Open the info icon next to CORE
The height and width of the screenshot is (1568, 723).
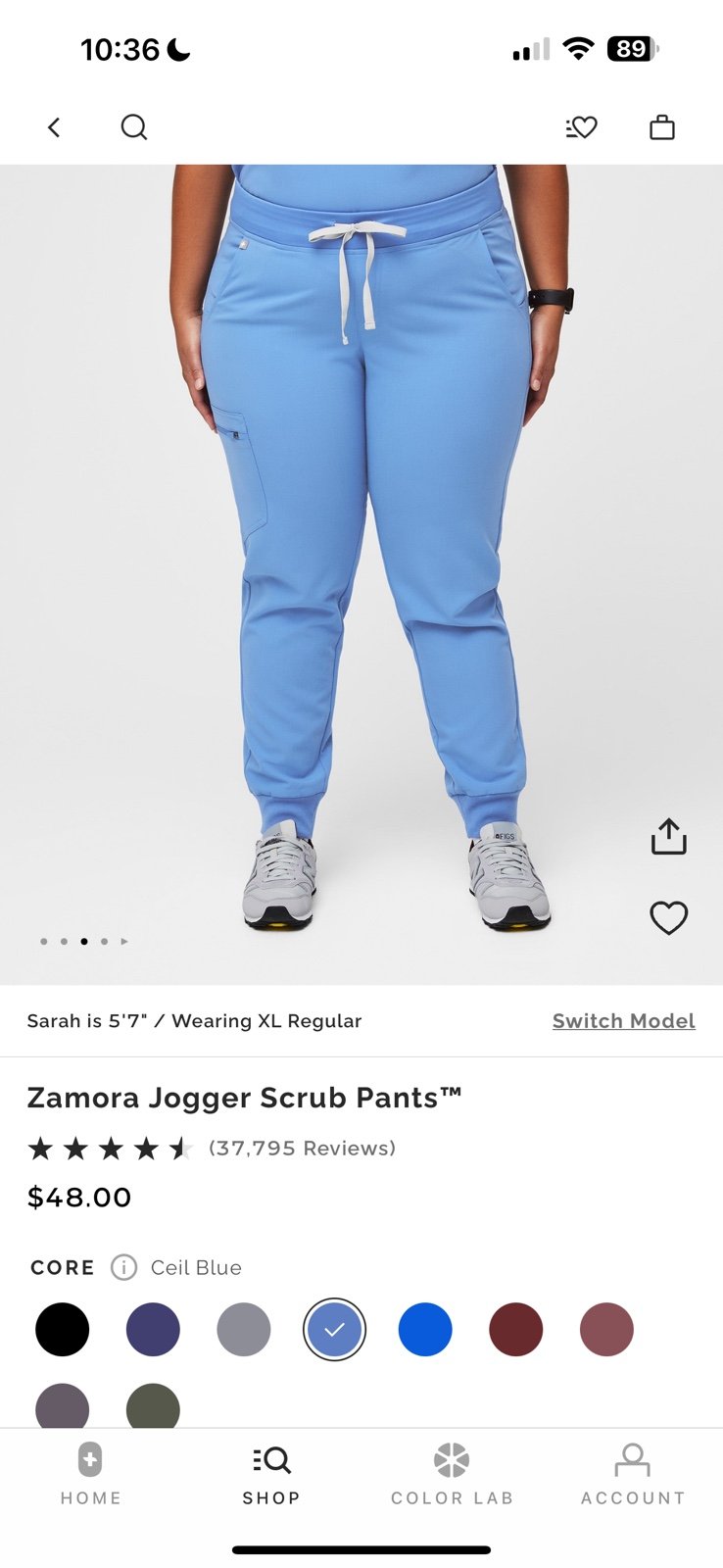[123, 1267]
